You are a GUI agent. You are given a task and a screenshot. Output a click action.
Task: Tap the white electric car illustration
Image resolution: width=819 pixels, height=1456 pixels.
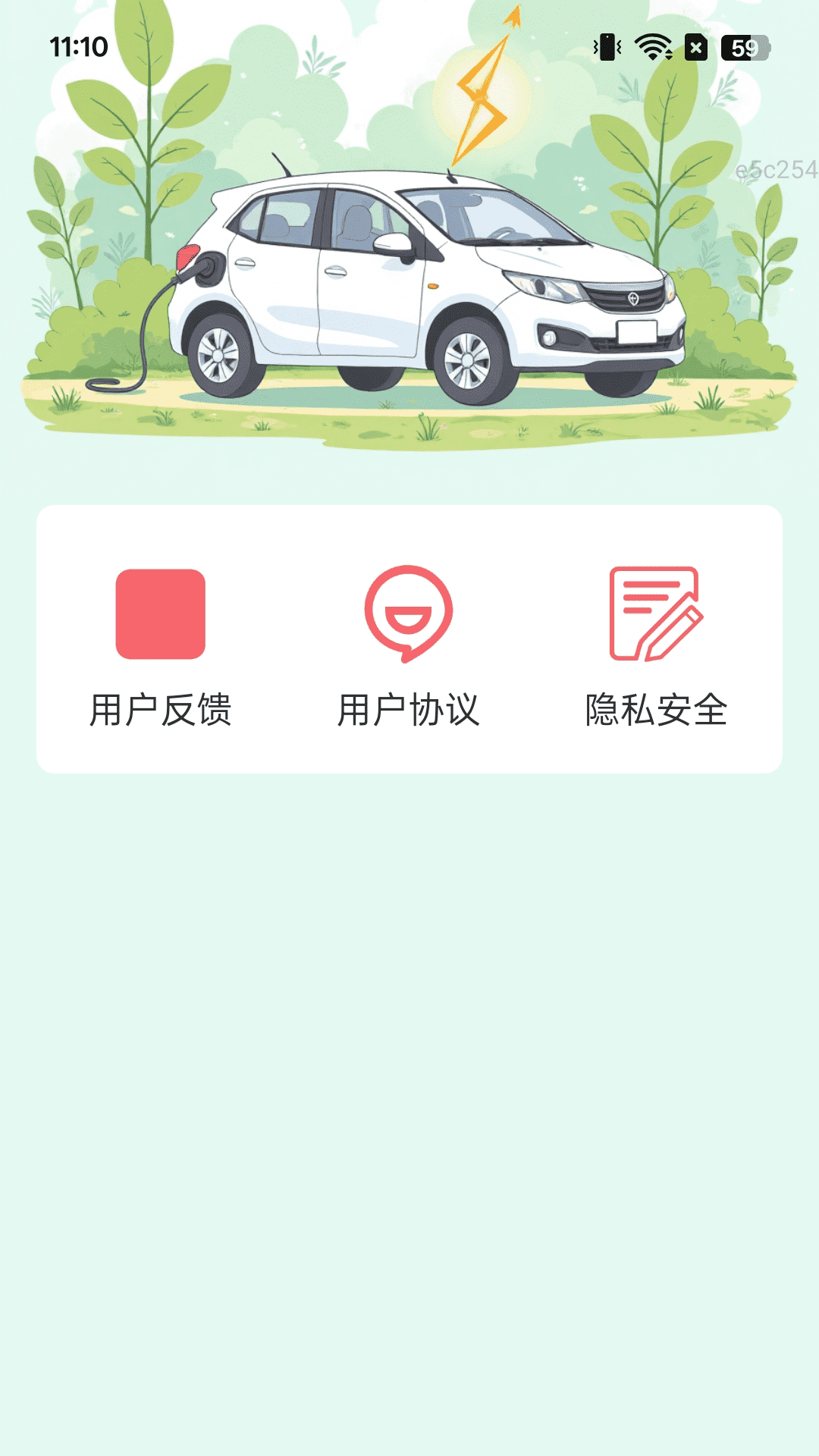(x=417, y=281)
